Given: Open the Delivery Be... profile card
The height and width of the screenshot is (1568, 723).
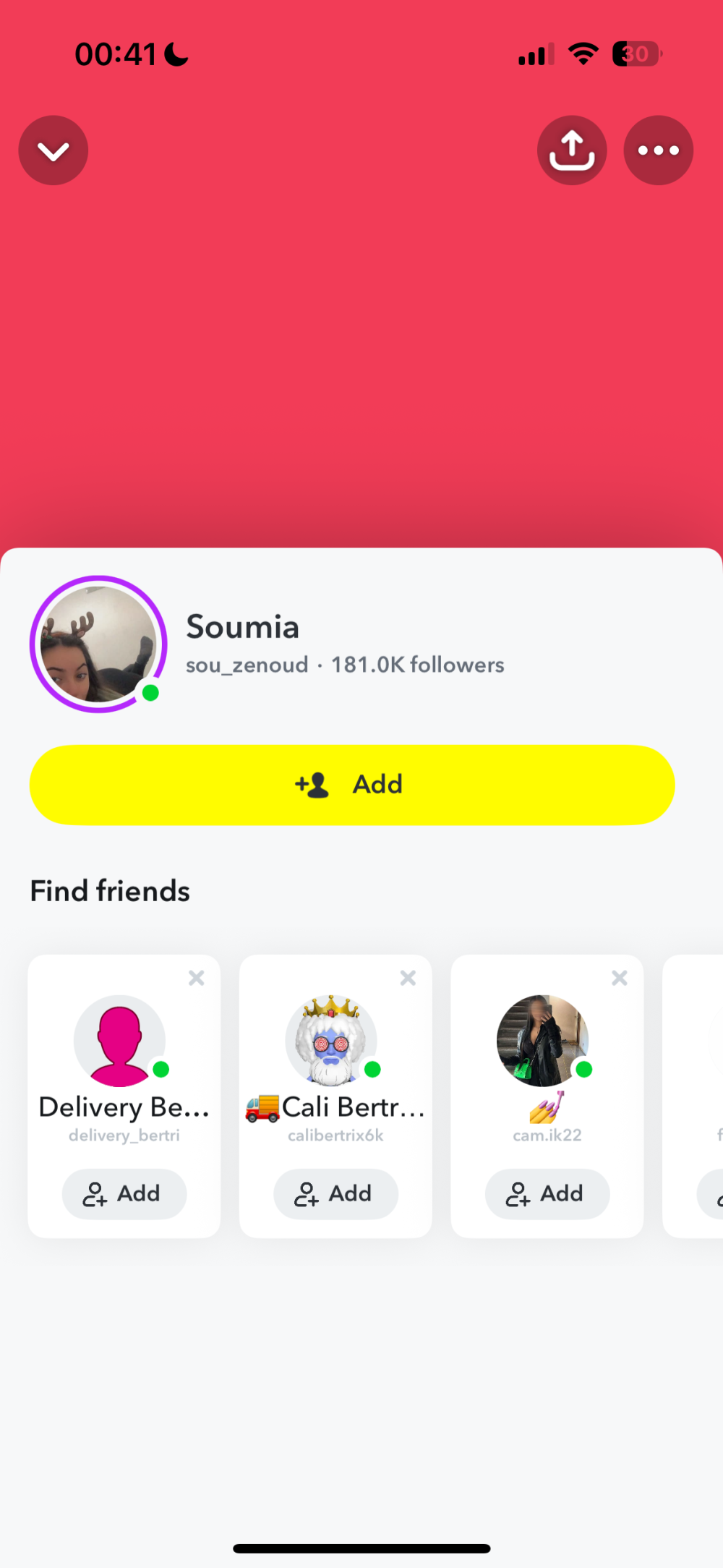Looking at the screenshot, I should 120,1041.
